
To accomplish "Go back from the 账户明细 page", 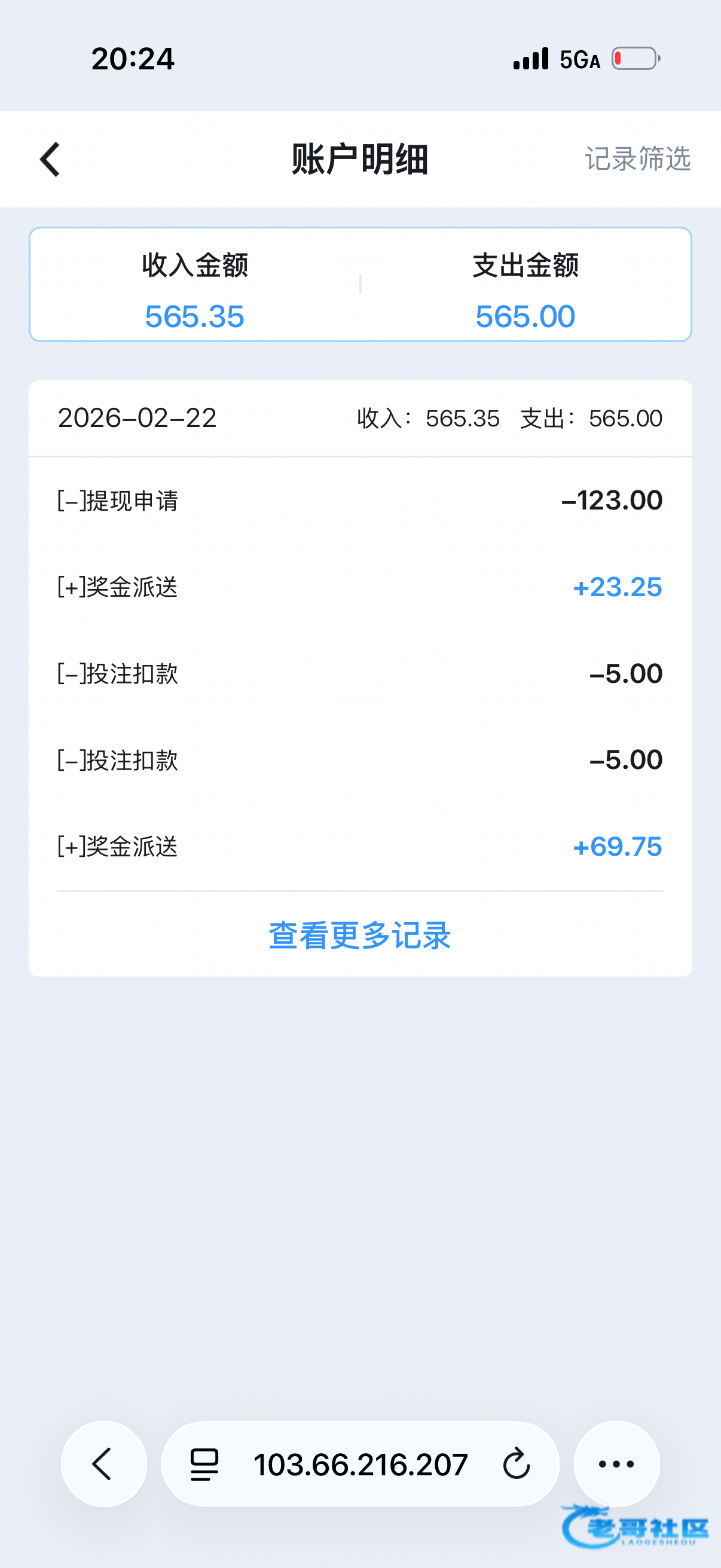I will 50,160.
